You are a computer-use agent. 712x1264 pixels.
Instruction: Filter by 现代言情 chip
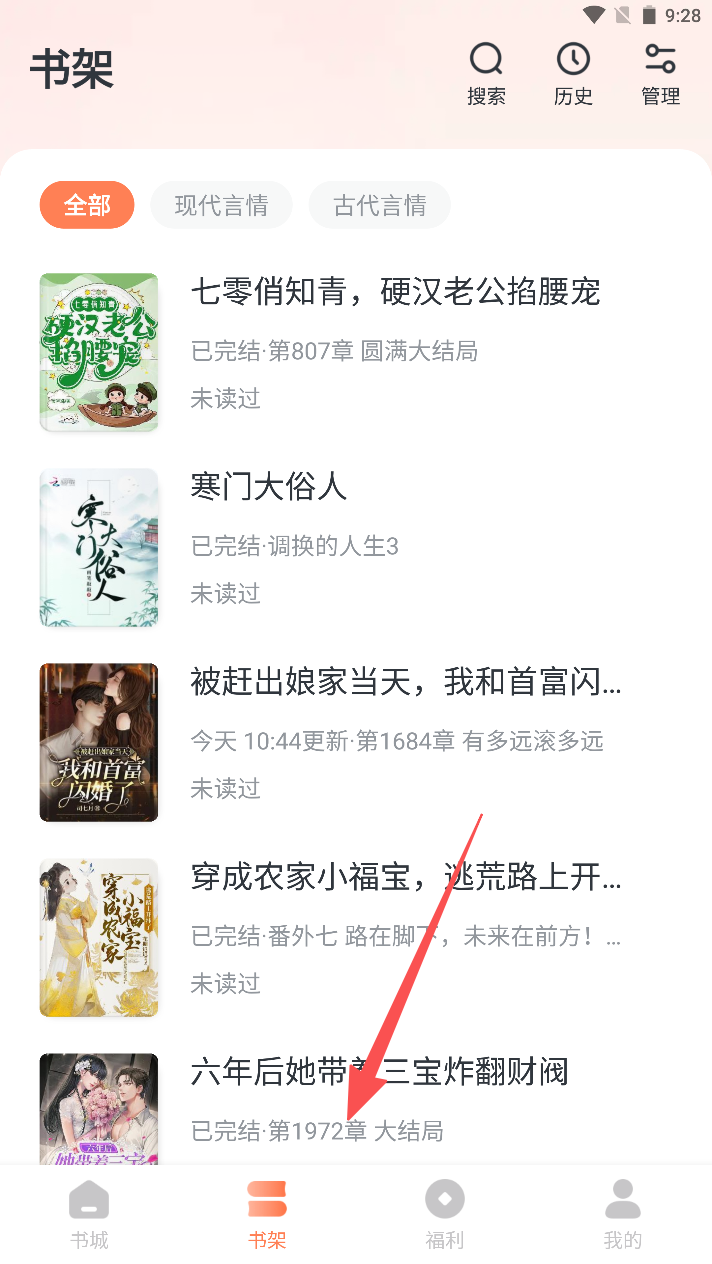[x=221, y=205]
